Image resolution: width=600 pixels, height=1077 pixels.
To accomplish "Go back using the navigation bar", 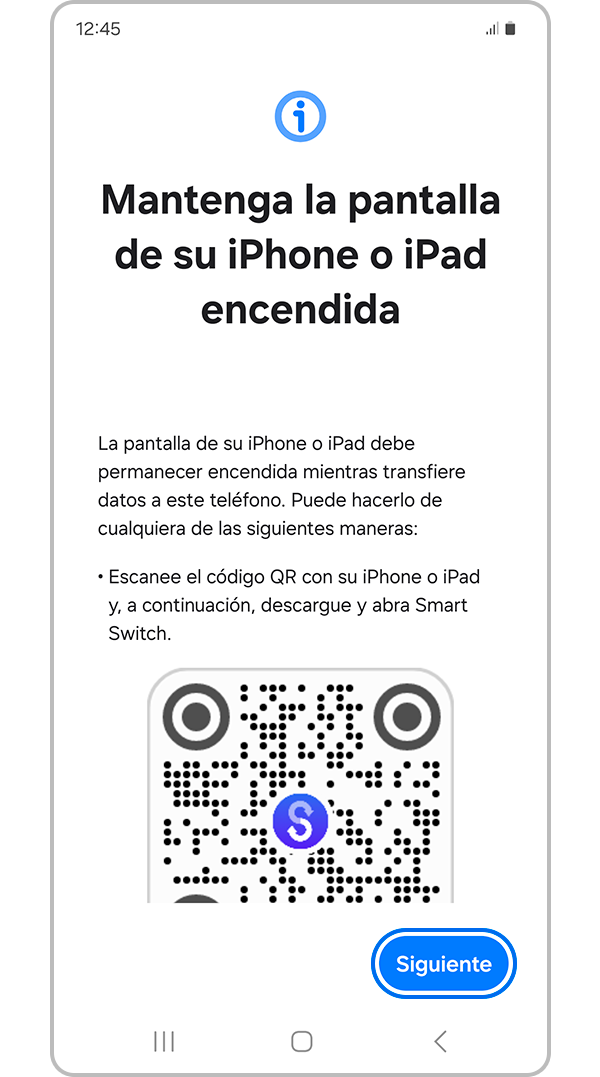I will (x=440, y=1041).
